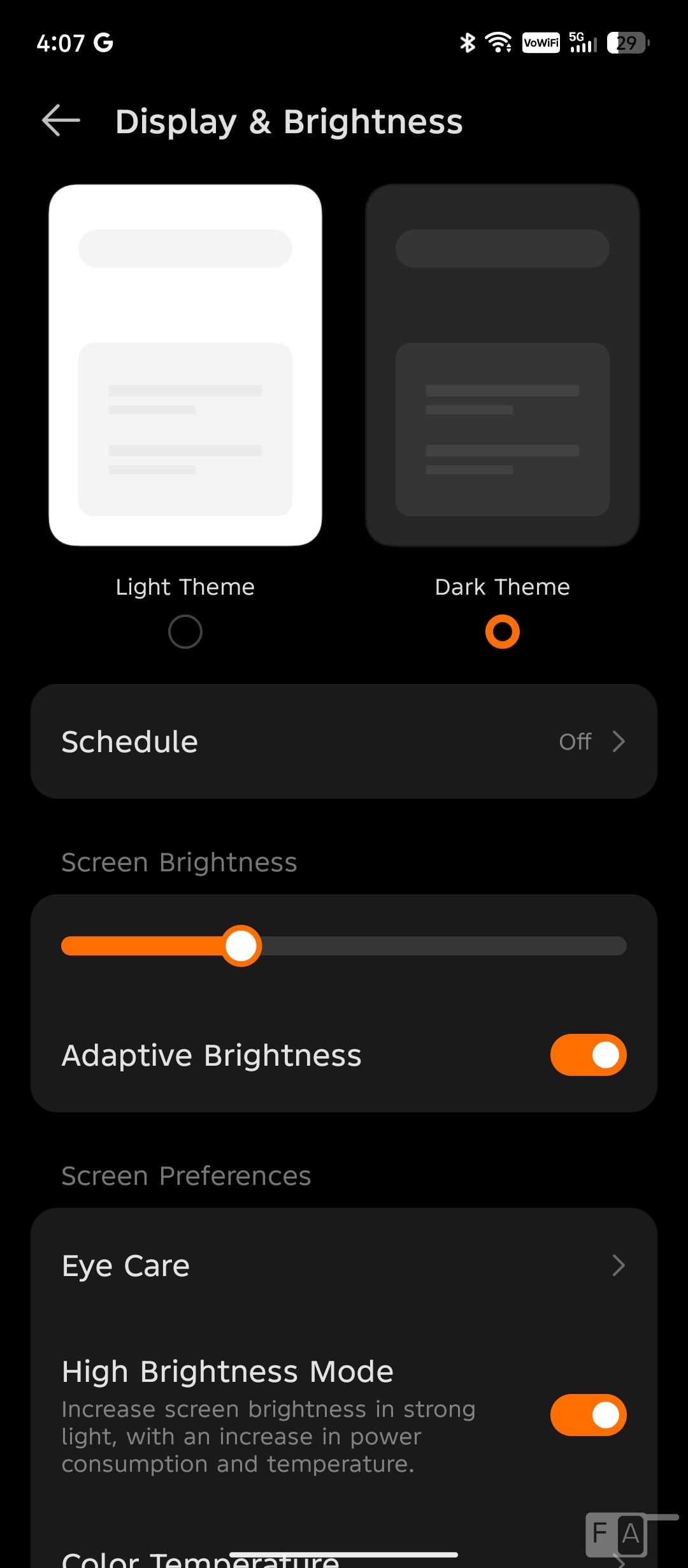Image resolution: width=688 pixels, height=1568 pixels.
Task: Go back from Display & Brightness
Action: click(61, 120)
